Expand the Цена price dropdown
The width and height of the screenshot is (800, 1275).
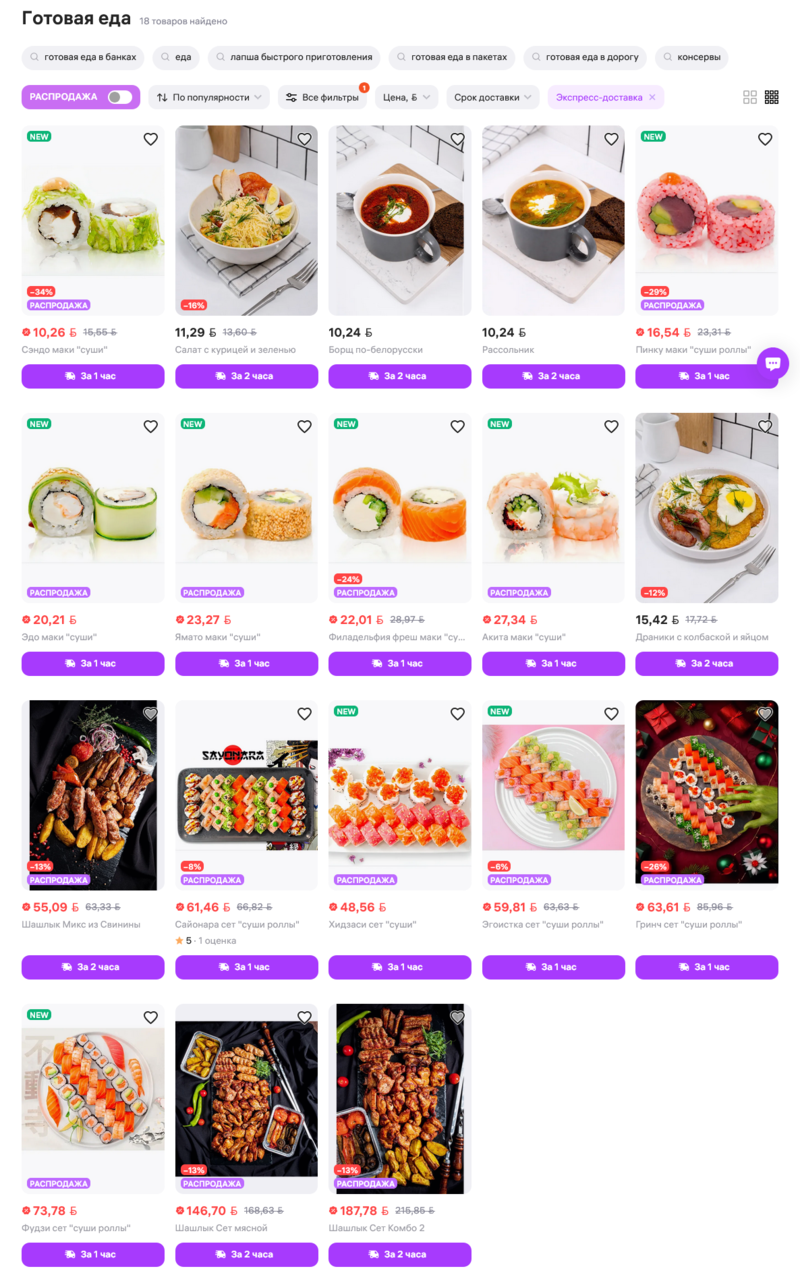pyautogui.click(x=406, y=97)
